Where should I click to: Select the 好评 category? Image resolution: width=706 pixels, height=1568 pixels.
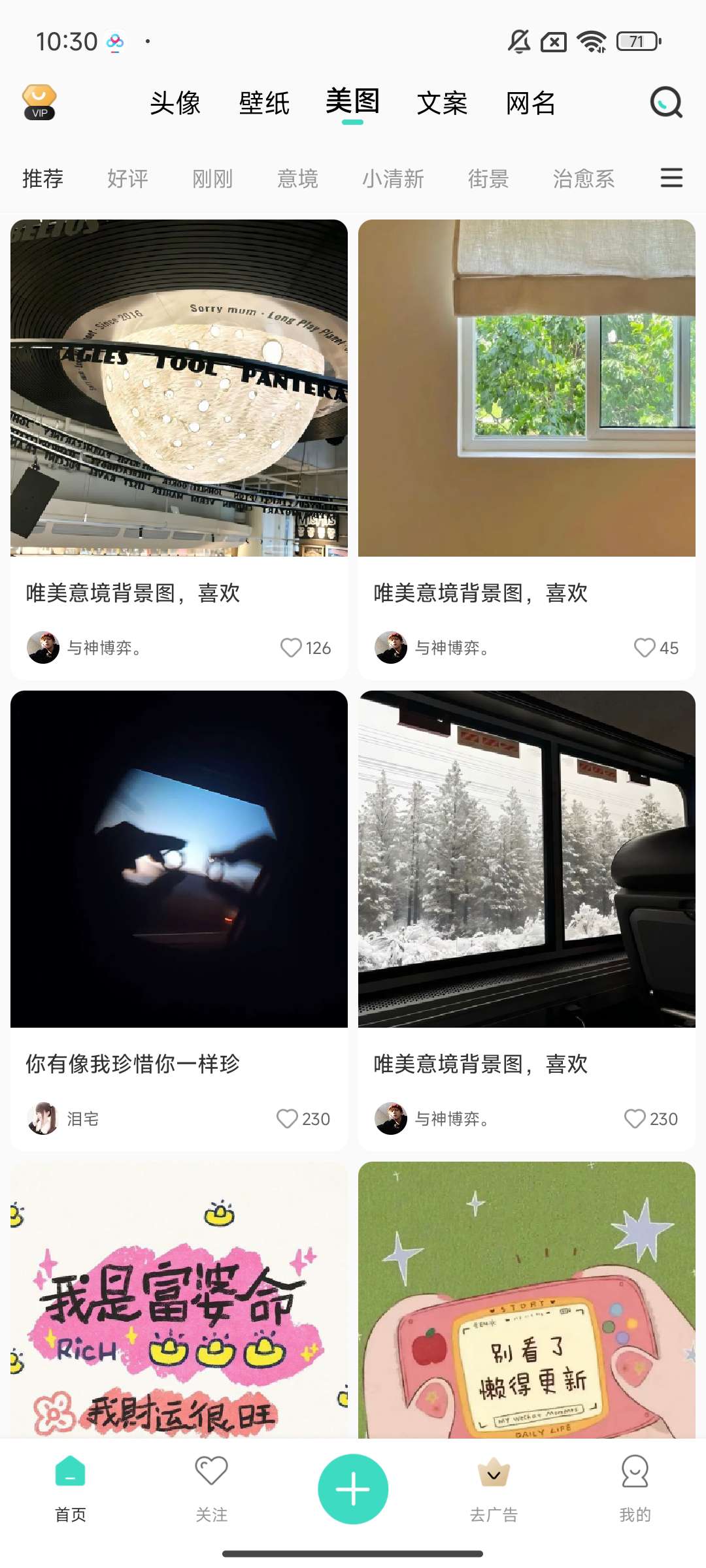(x=127, y=178)
